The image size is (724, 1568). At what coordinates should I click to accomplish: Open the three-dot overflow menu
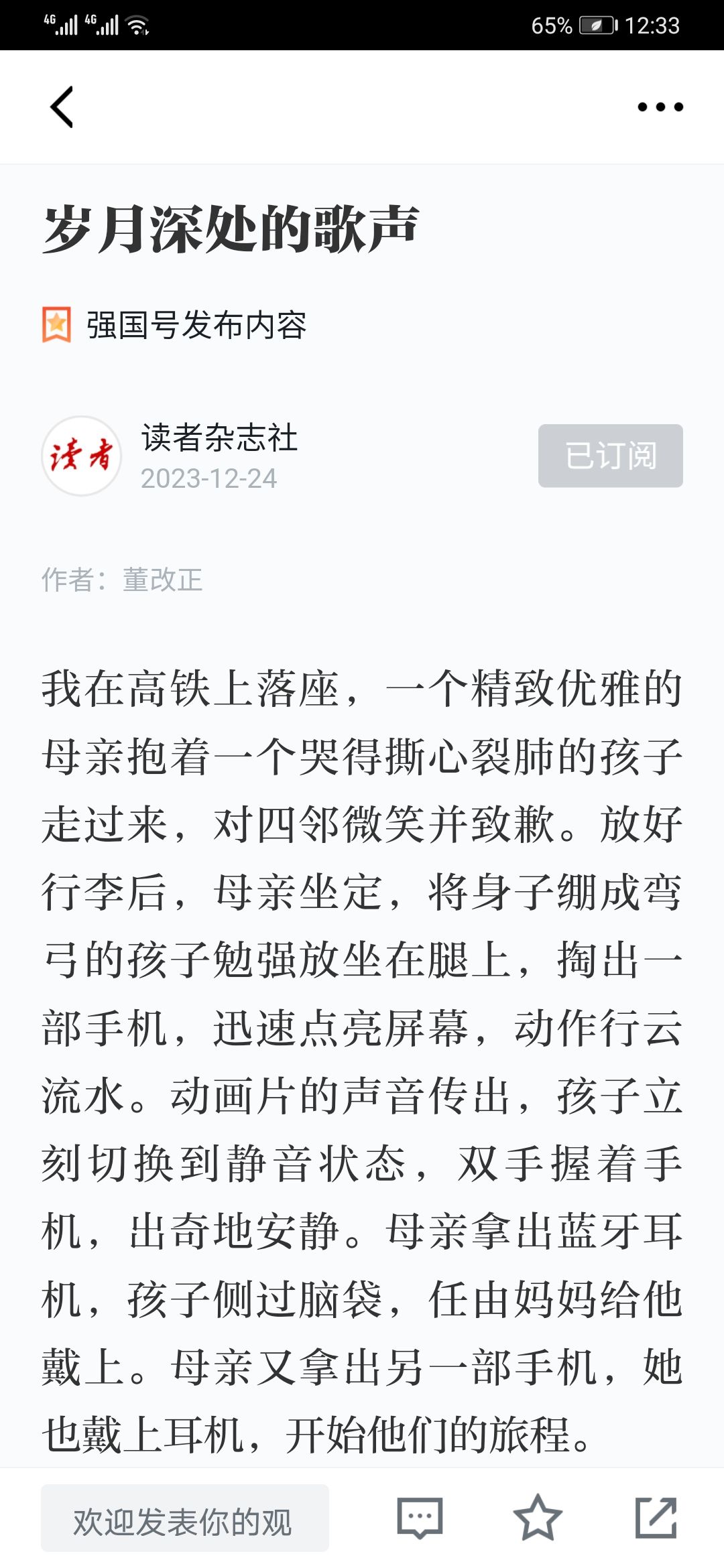coord(660,107)
